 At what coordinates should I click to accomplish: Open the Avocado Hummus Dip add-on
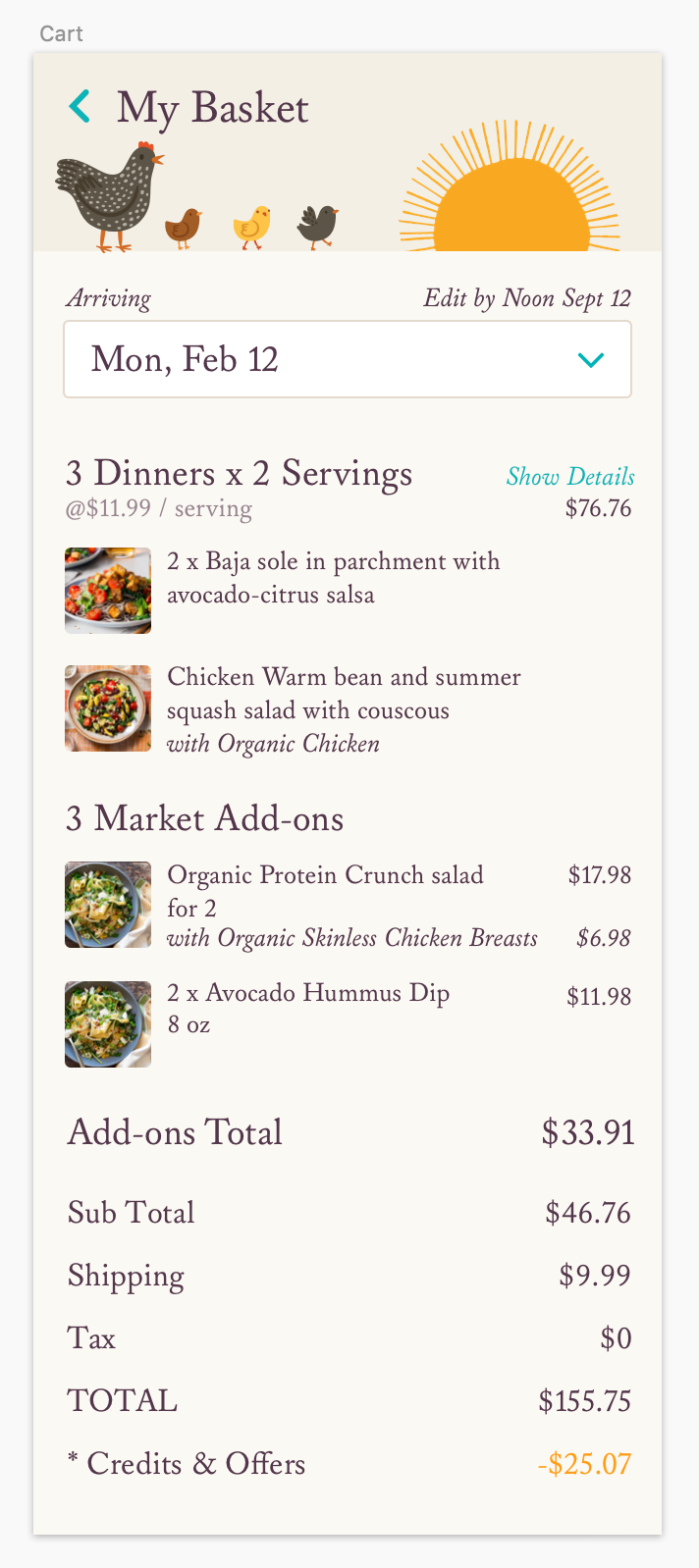click(x=348, y=1023)
